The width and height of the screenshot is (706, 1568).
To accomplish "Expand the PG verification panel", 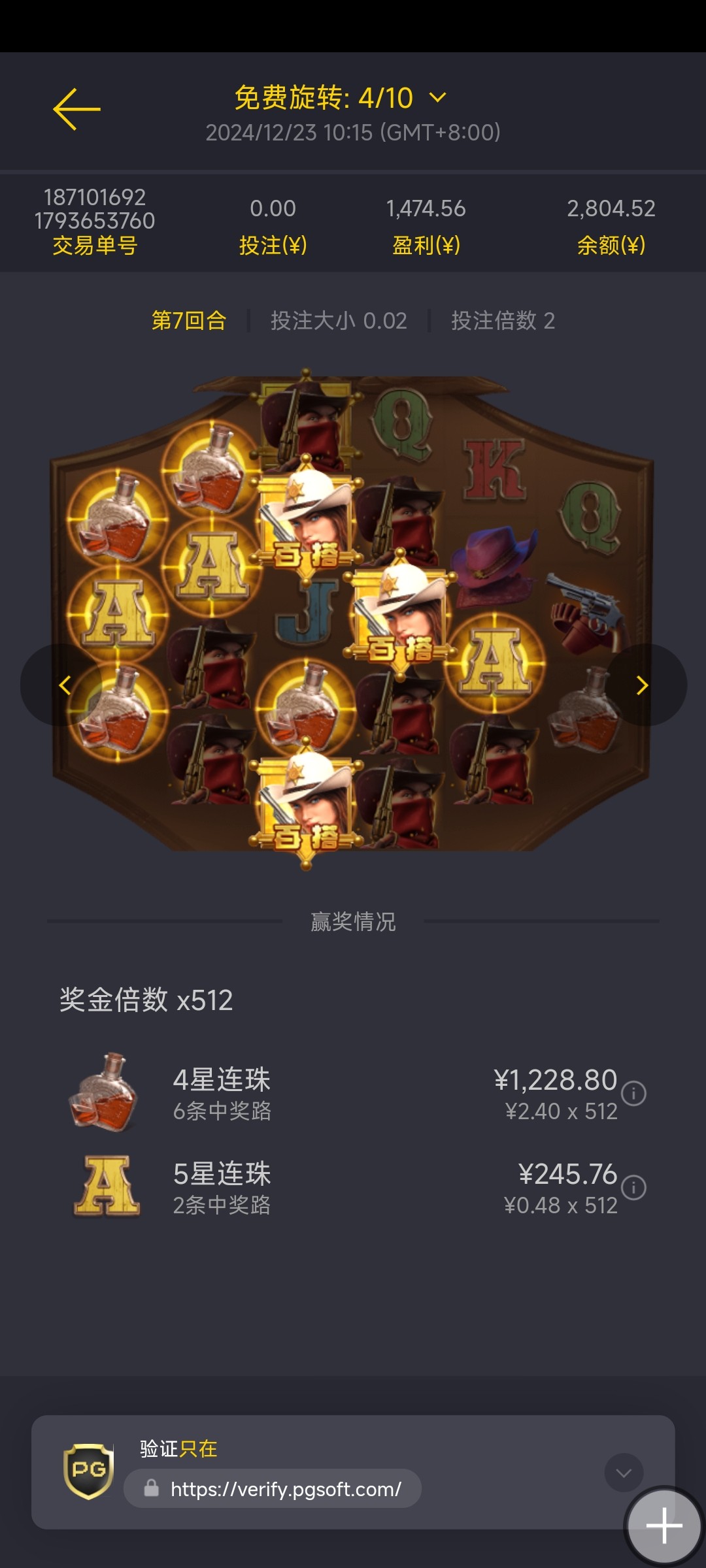I will coord(624,1473).
